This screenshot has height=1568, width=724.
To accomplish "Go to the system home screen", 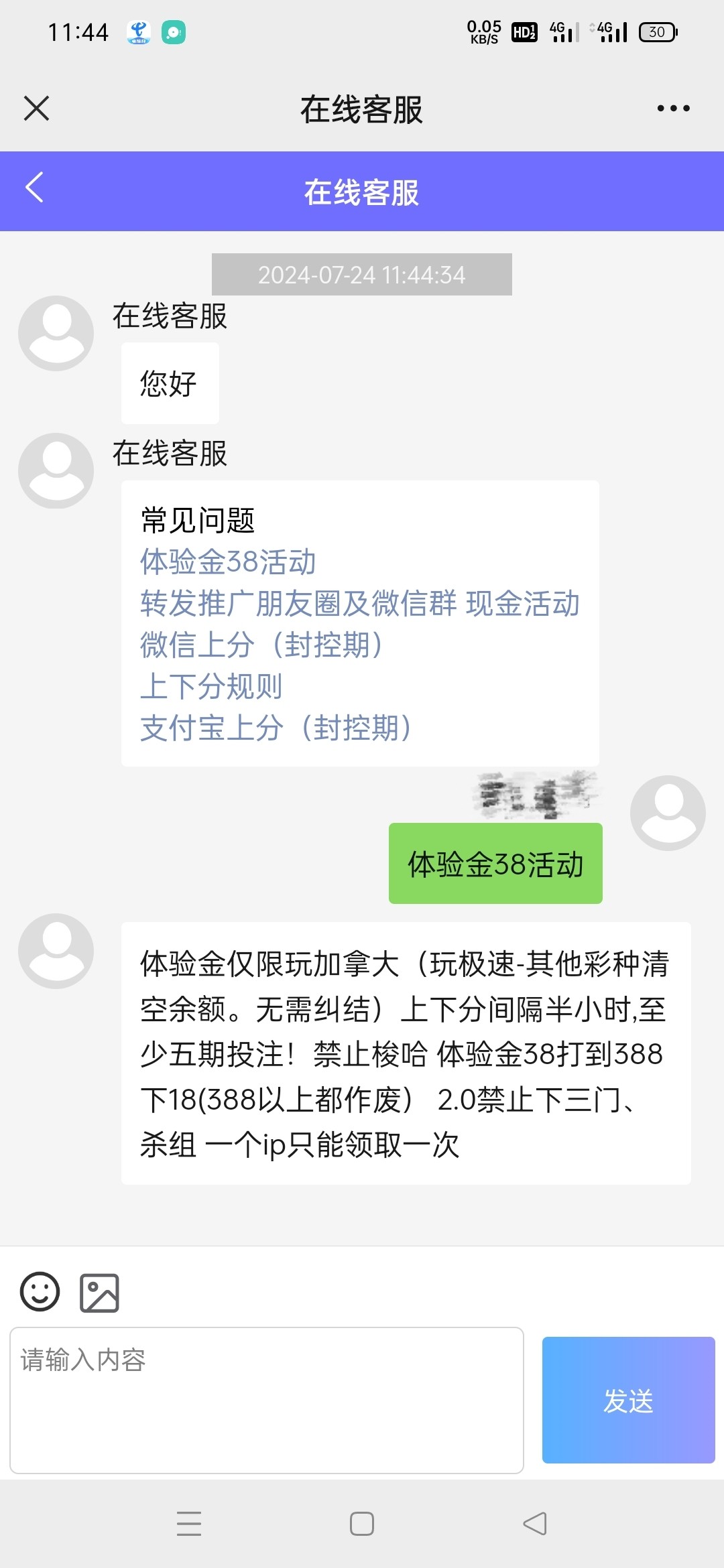I will tap(362, 1524).
